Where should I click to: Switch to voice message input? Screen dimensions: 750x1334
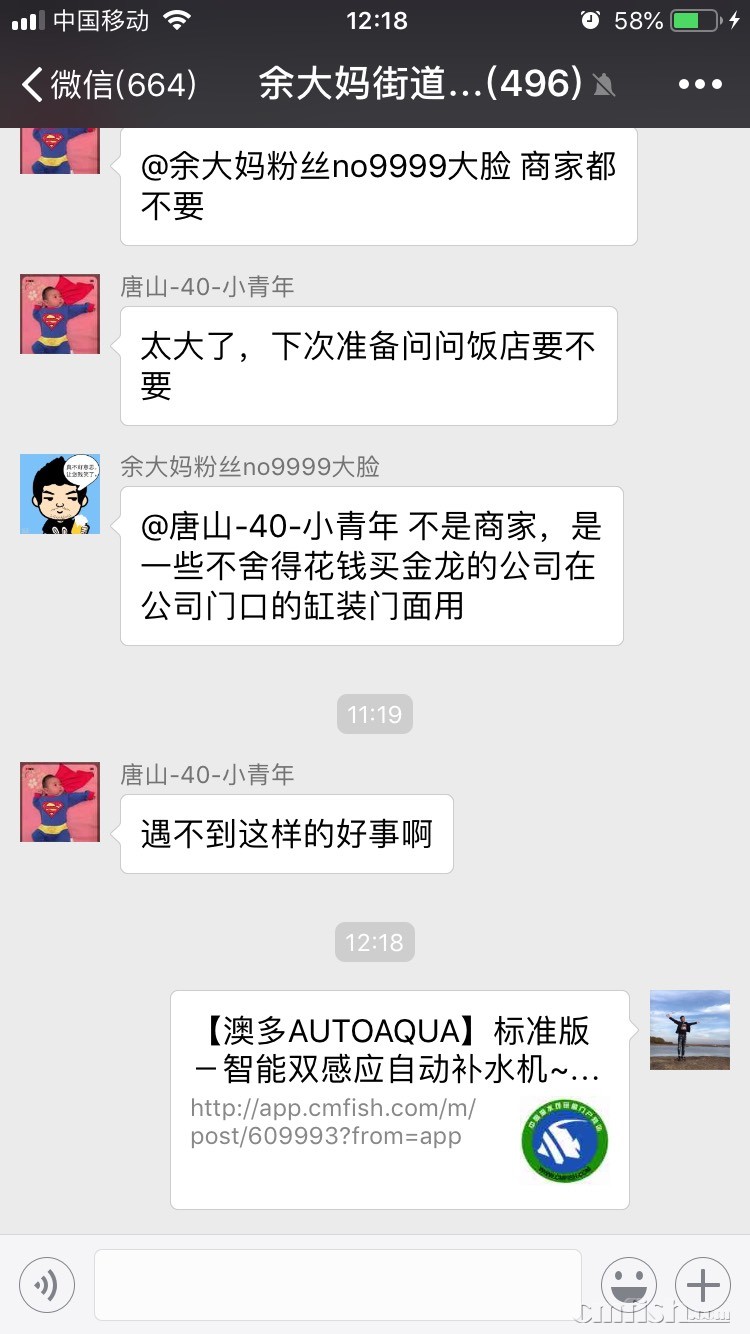[x=47, y=1284]
